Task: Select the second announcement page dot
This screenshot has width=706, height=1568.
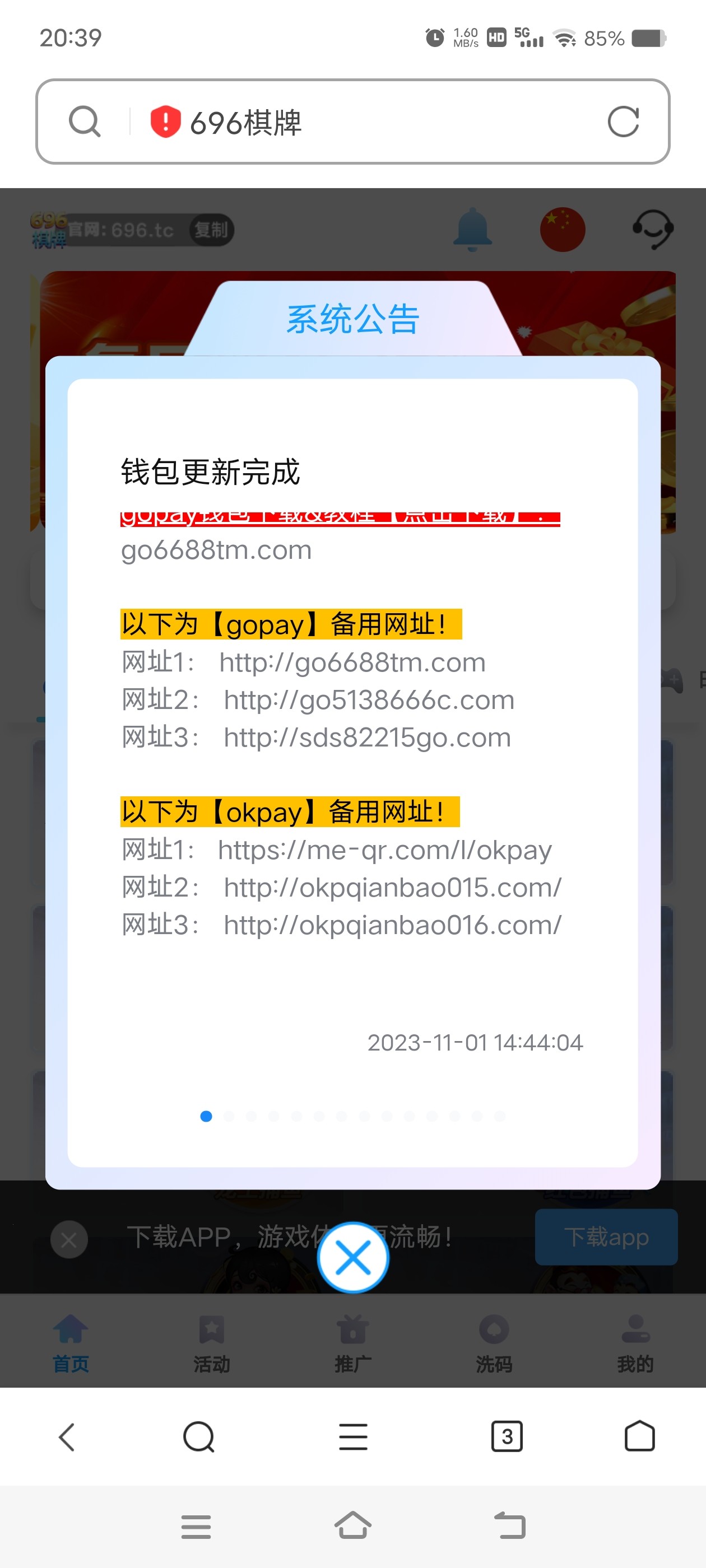Action: [x=229, y=1116]
